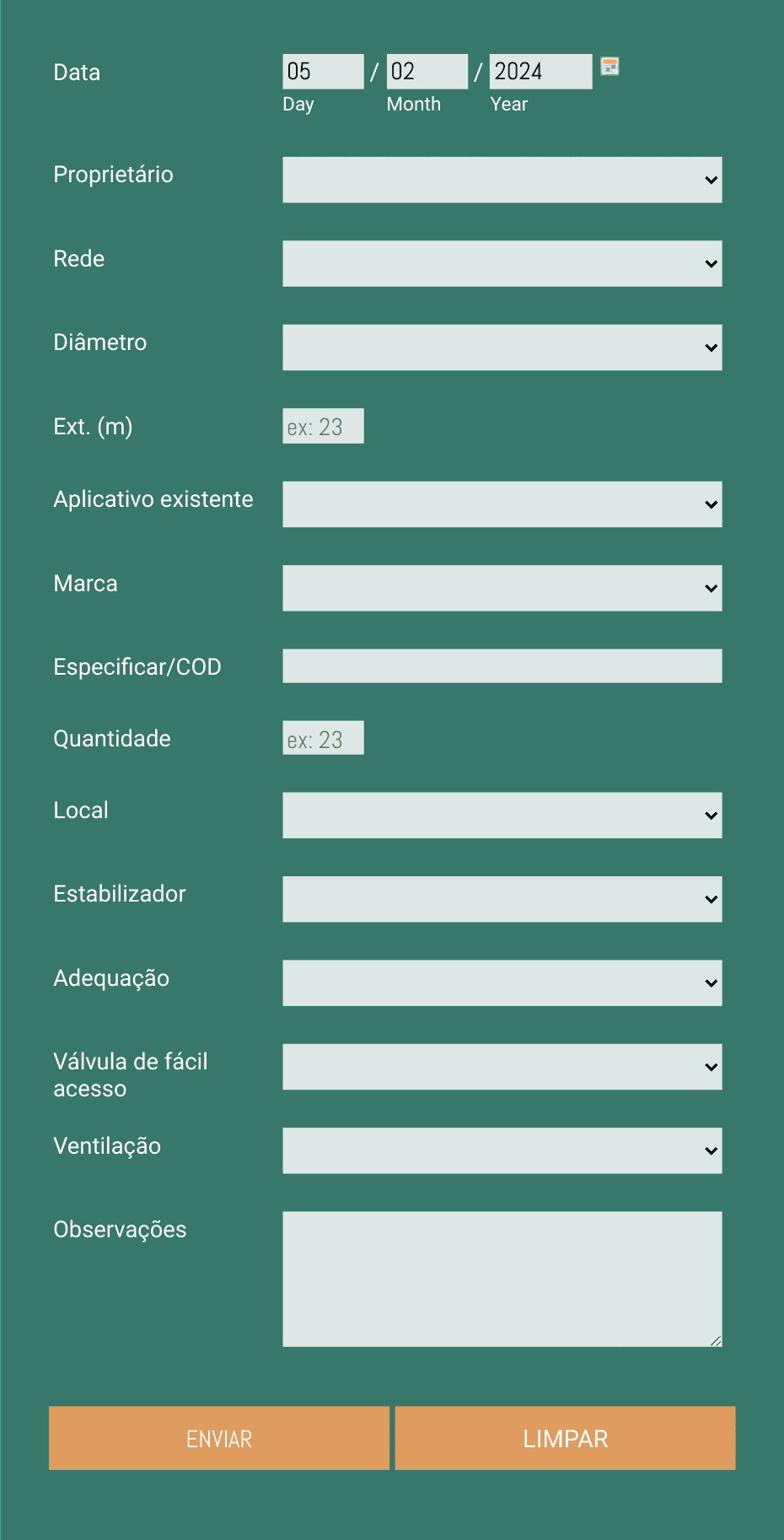Screen dimensions: 784x1540
Task: Expand the Aplicativo existente dropdown
Action: (x=502, y=504)
